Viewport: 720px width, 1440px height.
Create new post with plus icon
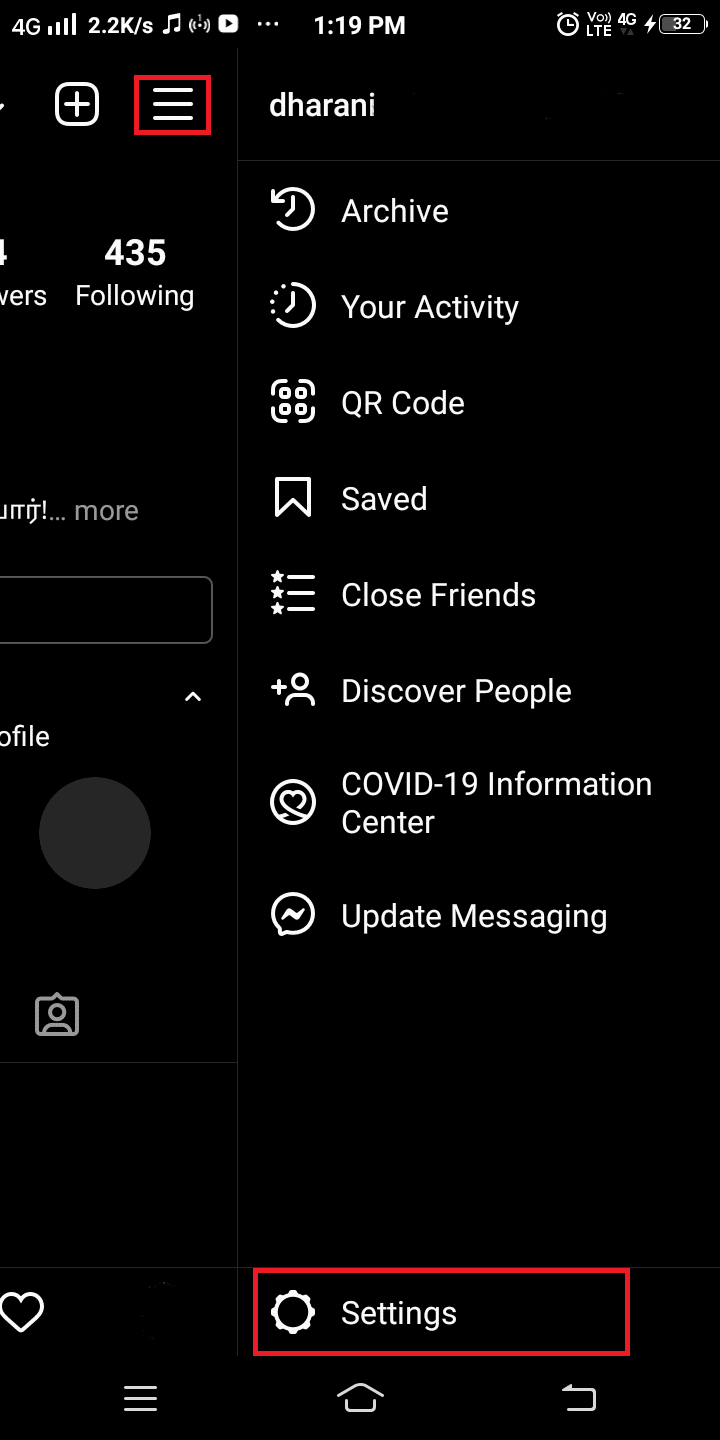coord(77,104)
